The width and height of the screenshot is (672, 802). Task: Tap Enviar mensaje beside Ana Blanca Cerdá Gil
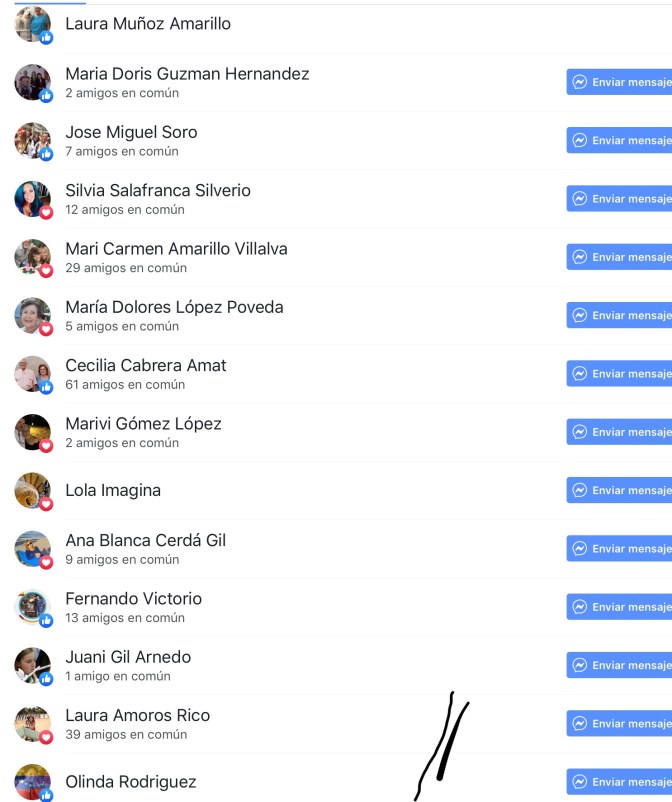click(x=620, y=549)
